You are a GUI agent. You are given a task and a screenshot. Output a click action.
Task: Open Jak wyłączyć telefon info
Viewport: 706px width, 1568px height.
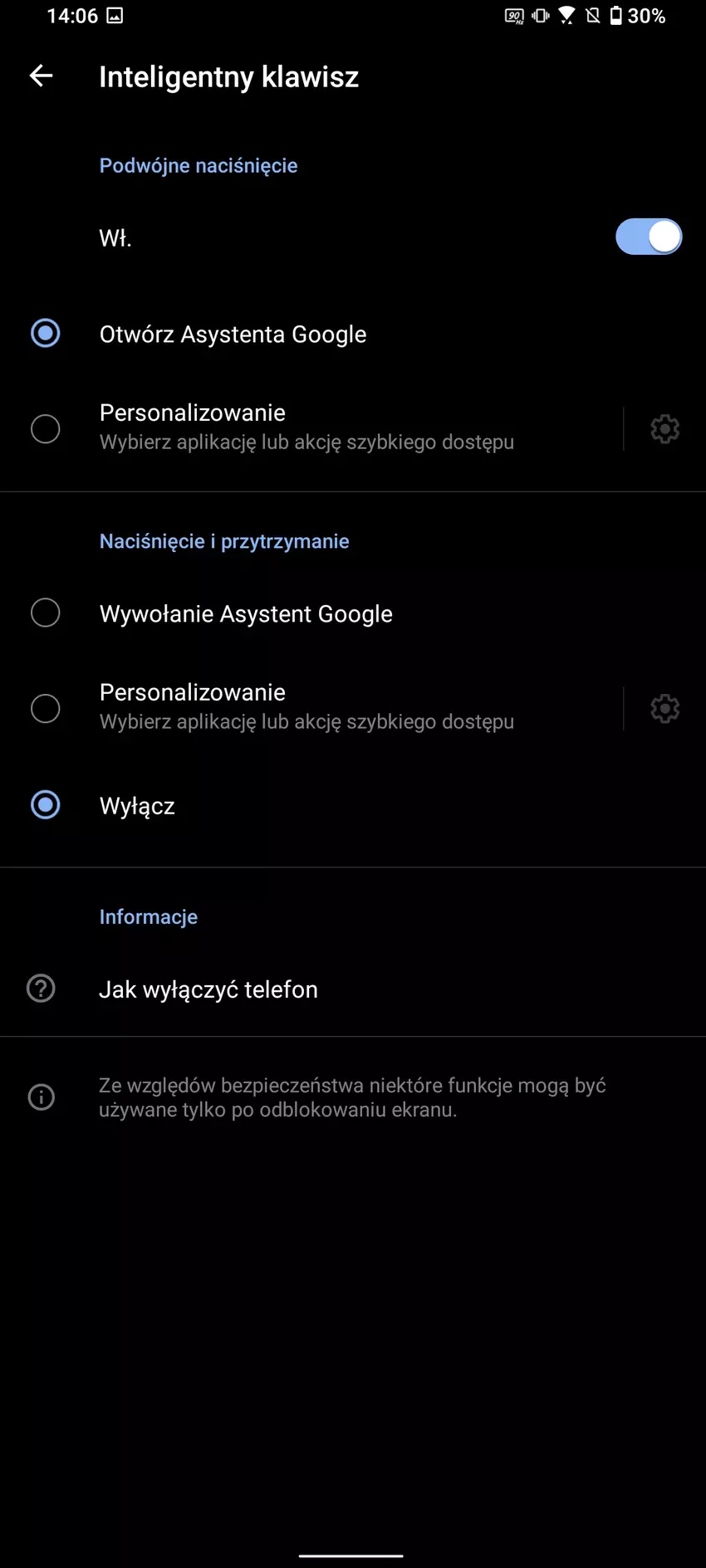[x=208, y=989]
